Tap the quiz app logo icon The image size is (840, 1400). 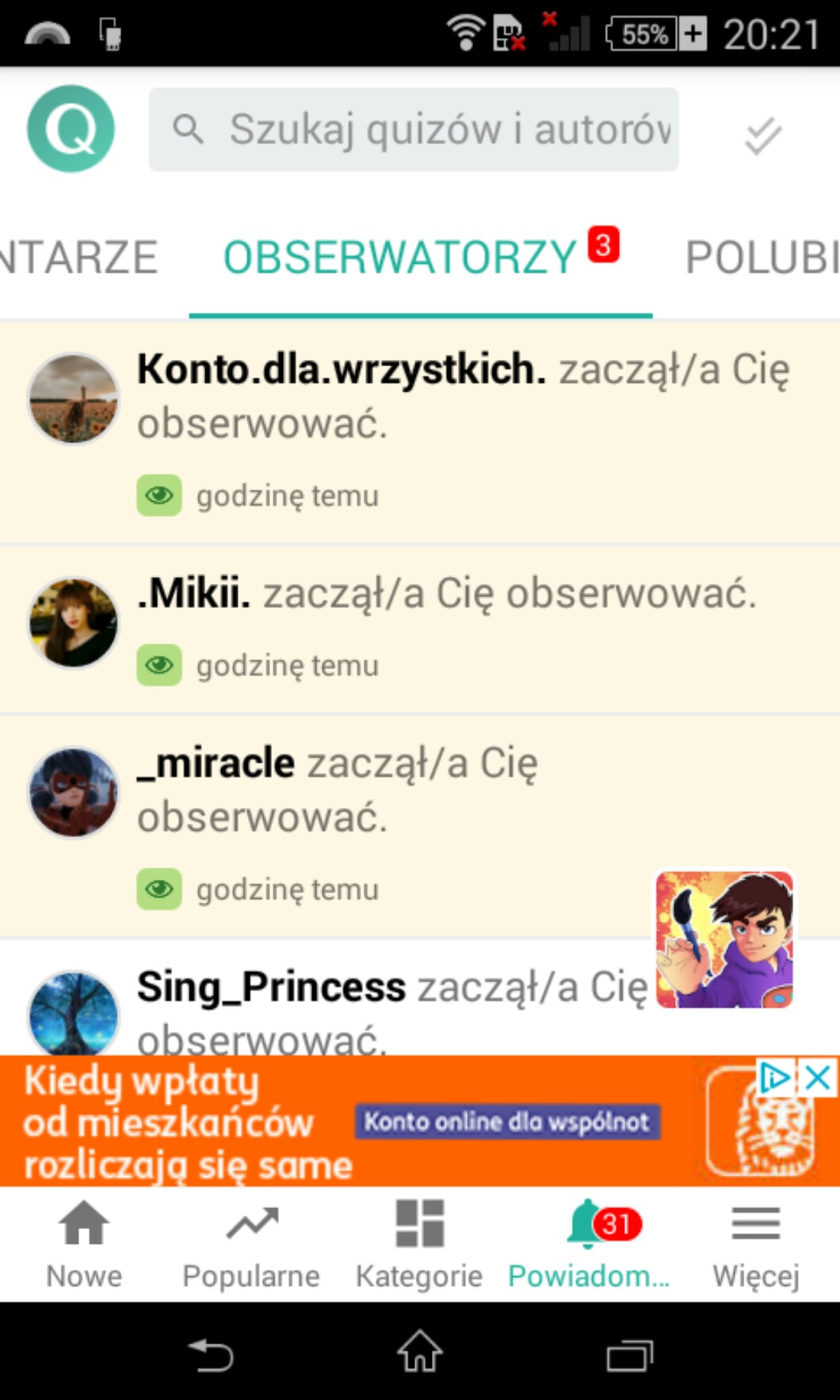(x=71, y=128)
